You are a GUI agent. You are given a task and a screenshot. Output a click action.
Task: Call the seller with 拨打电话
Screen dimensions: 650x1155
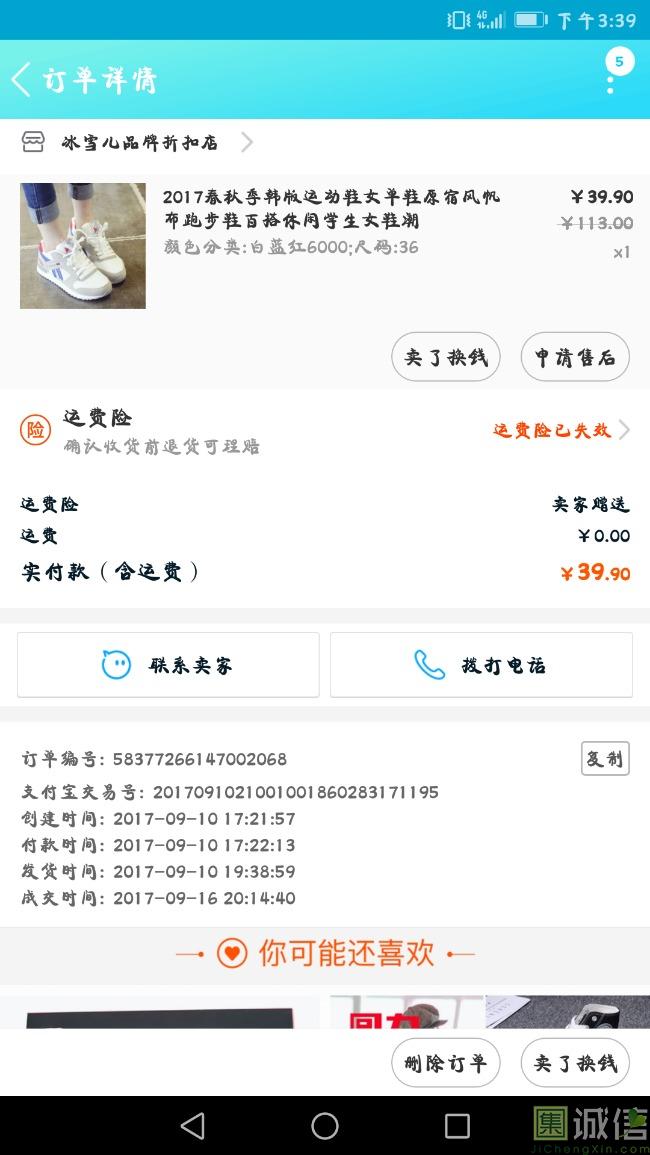pyautogui.click(x=481, y=665)
